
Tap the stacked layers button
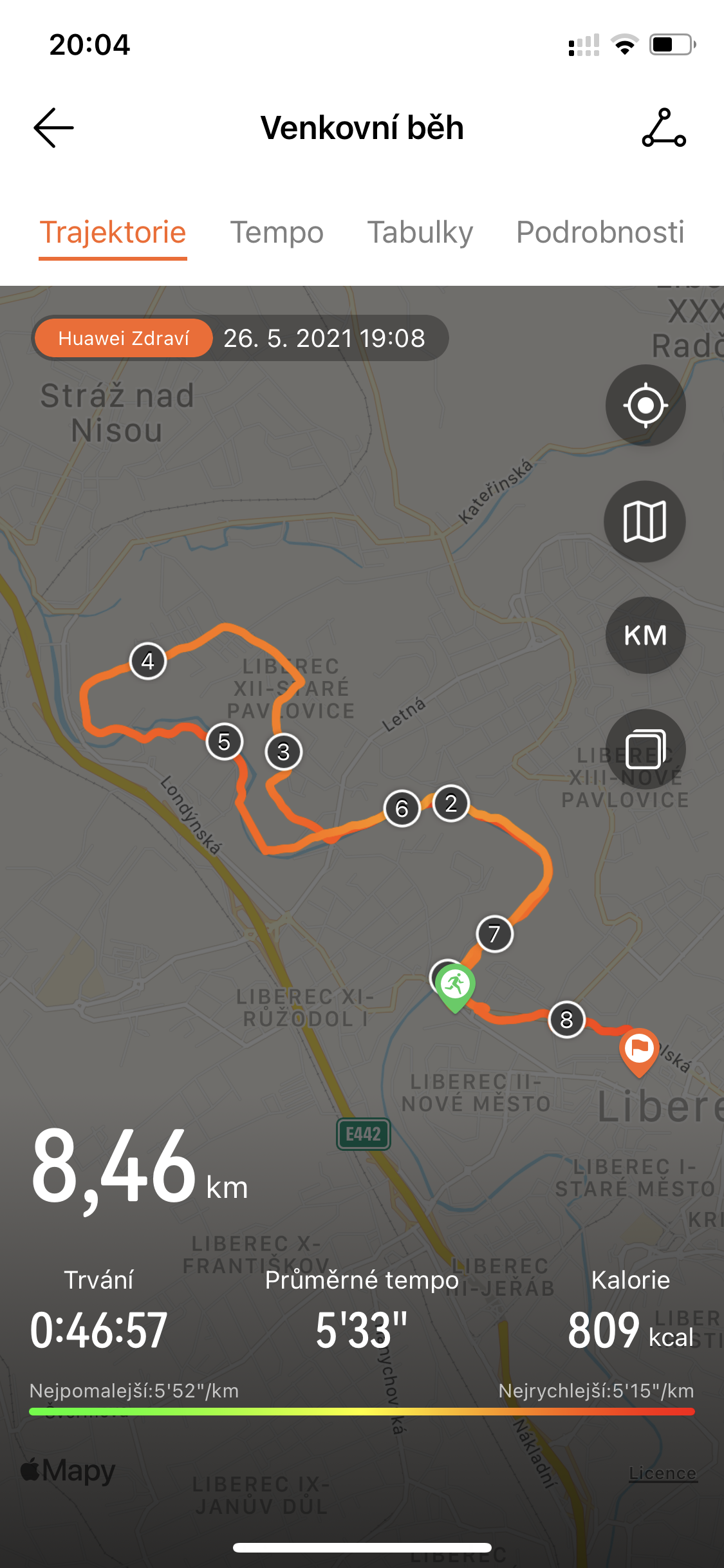pyautogui.click(x=645, y=749)
